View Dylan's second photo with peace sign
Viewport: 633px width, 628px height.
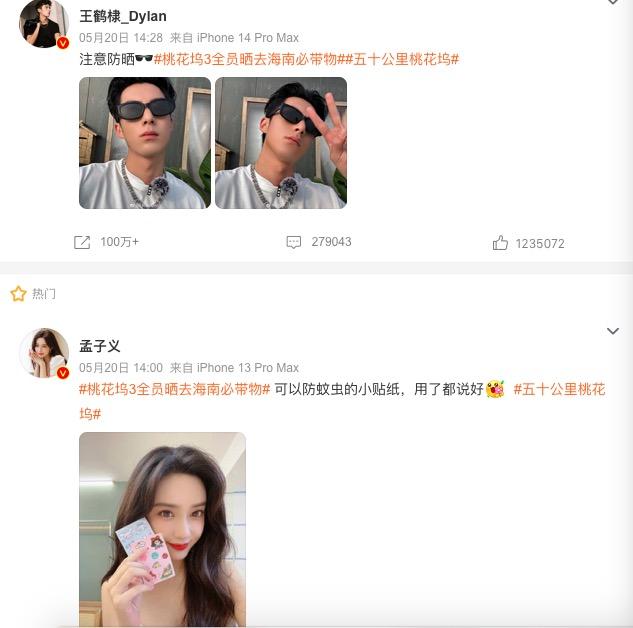click(281, 142)
